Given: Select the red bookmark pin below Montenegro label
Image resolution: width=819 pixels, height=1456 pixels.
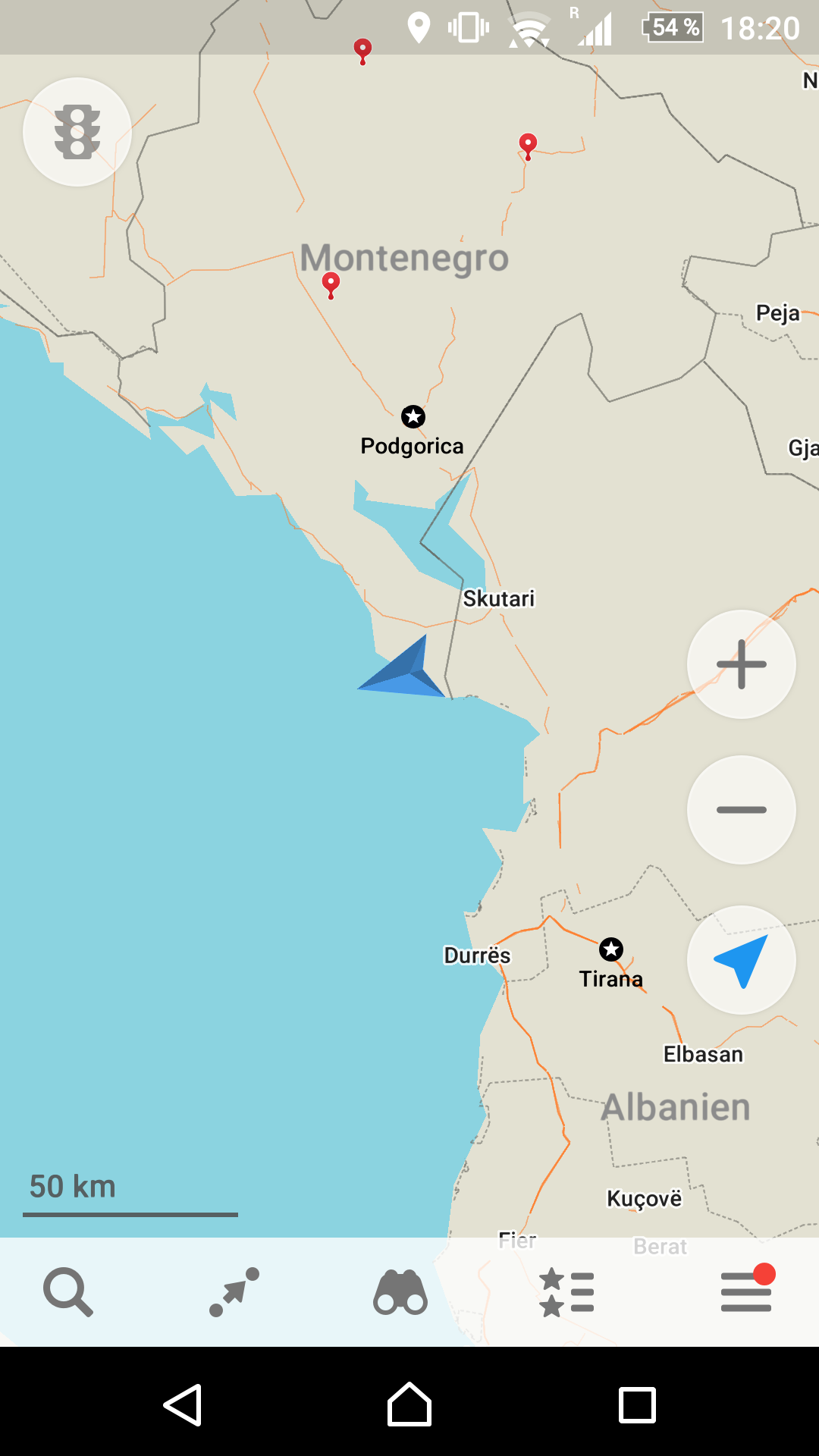Looking at the screenshot, I should [331, 284].
